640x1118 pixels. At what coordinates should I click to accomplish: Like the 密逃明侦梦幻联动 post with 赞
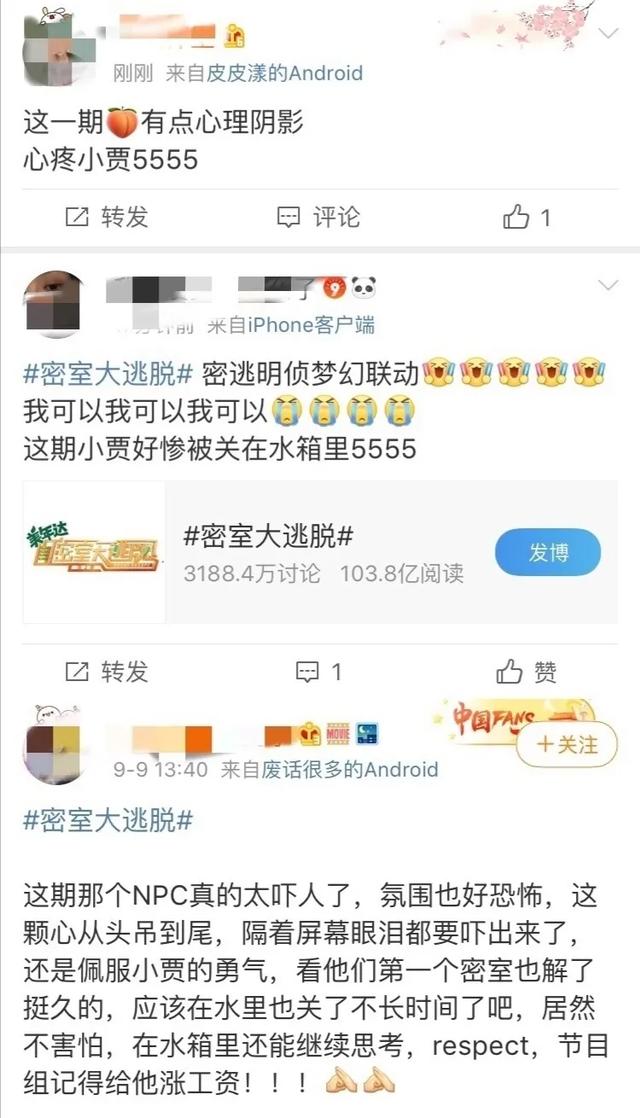coord(527,671)
